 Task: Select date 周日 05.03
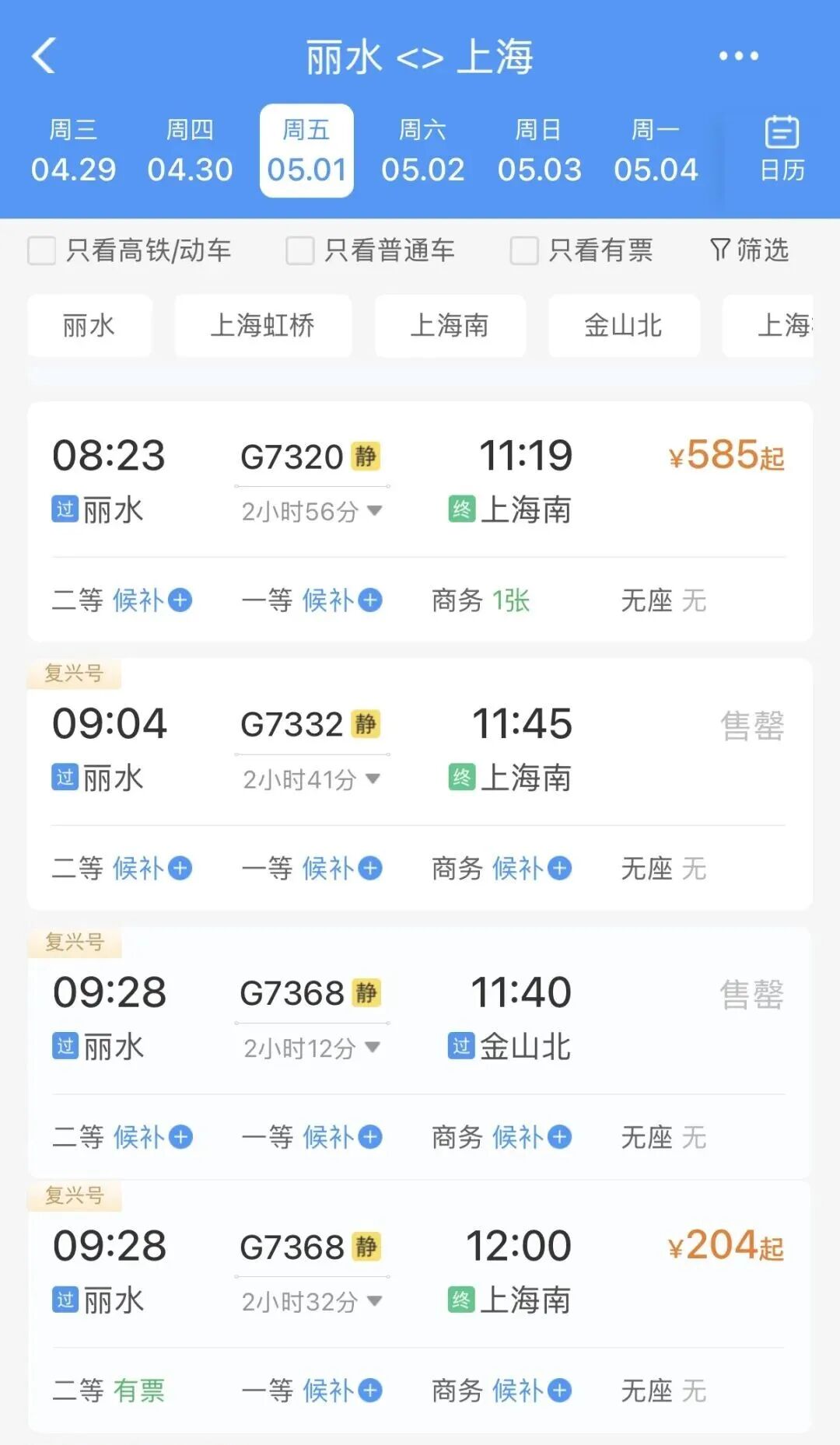[539, 151]
